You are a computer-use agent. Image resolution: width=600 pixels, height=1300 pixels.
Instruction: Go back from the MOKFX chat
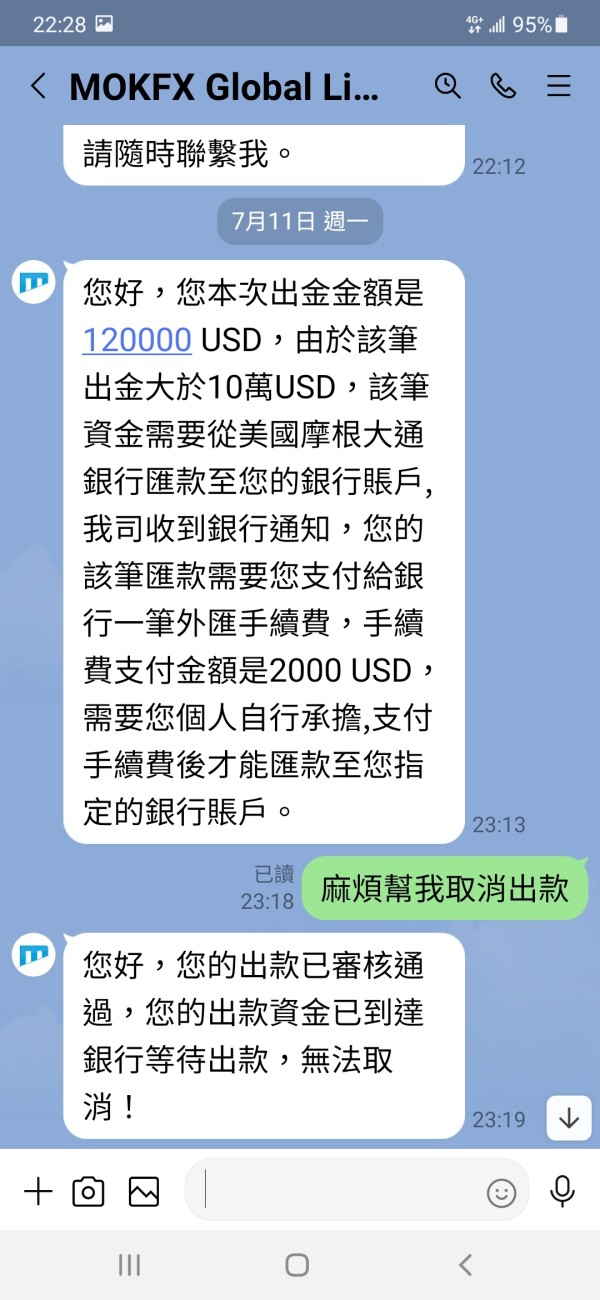point(38,86)
